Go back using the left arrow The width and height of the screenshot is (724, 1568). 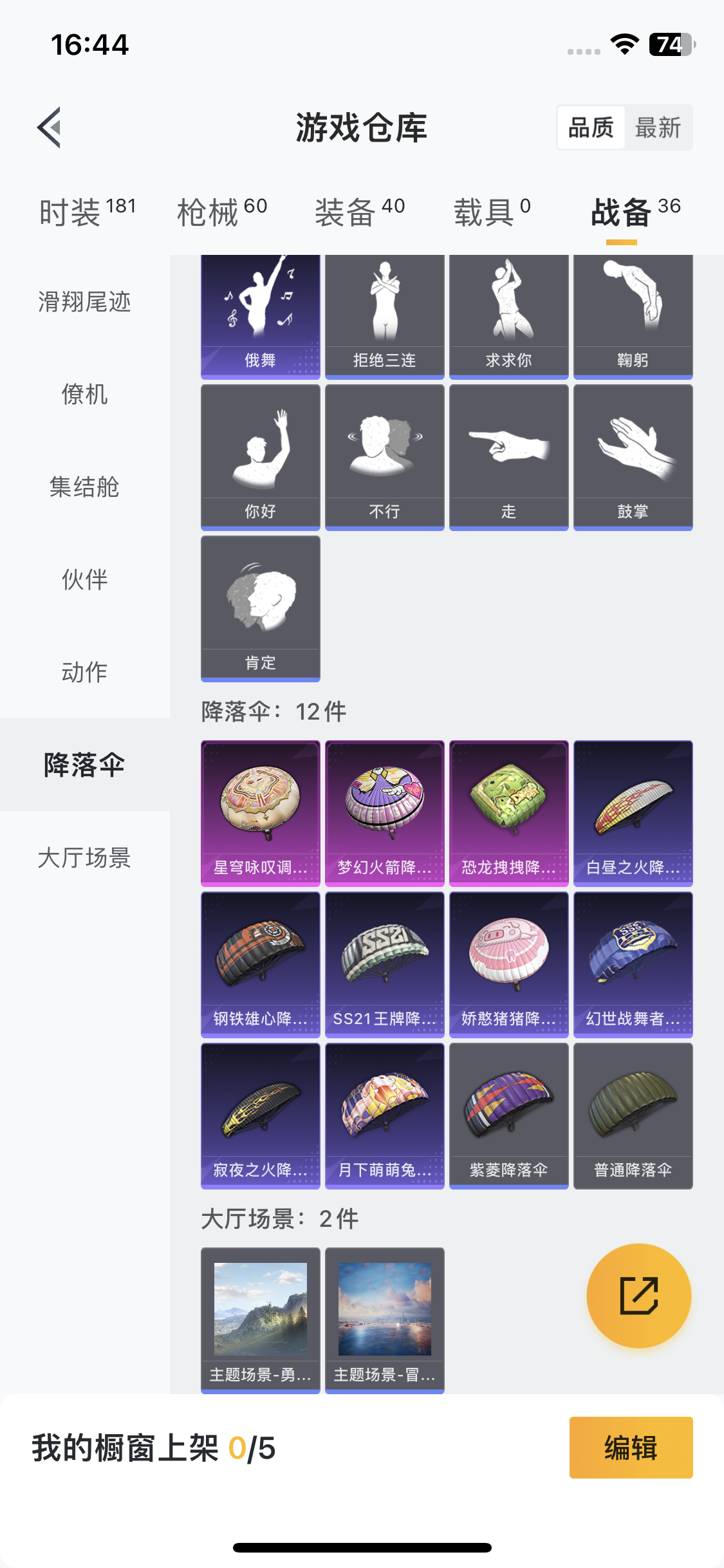tap(48, 128)
